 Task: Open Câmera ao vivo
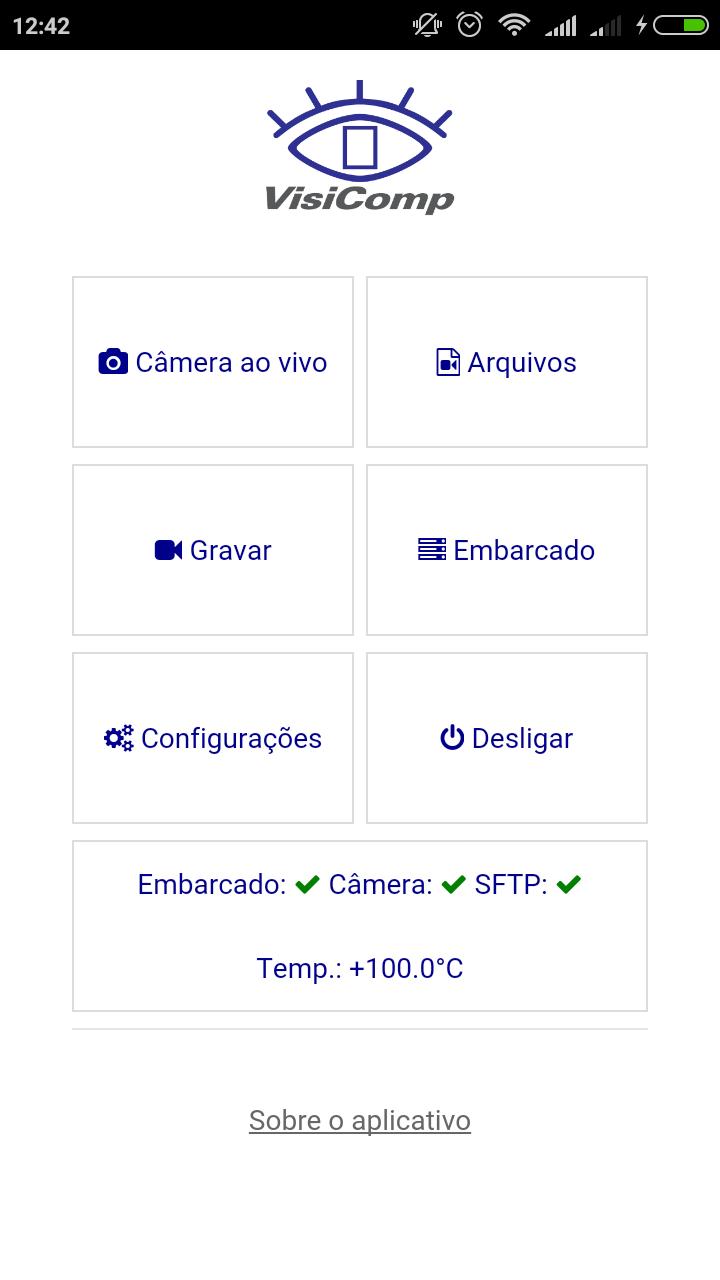pos(213,362)
